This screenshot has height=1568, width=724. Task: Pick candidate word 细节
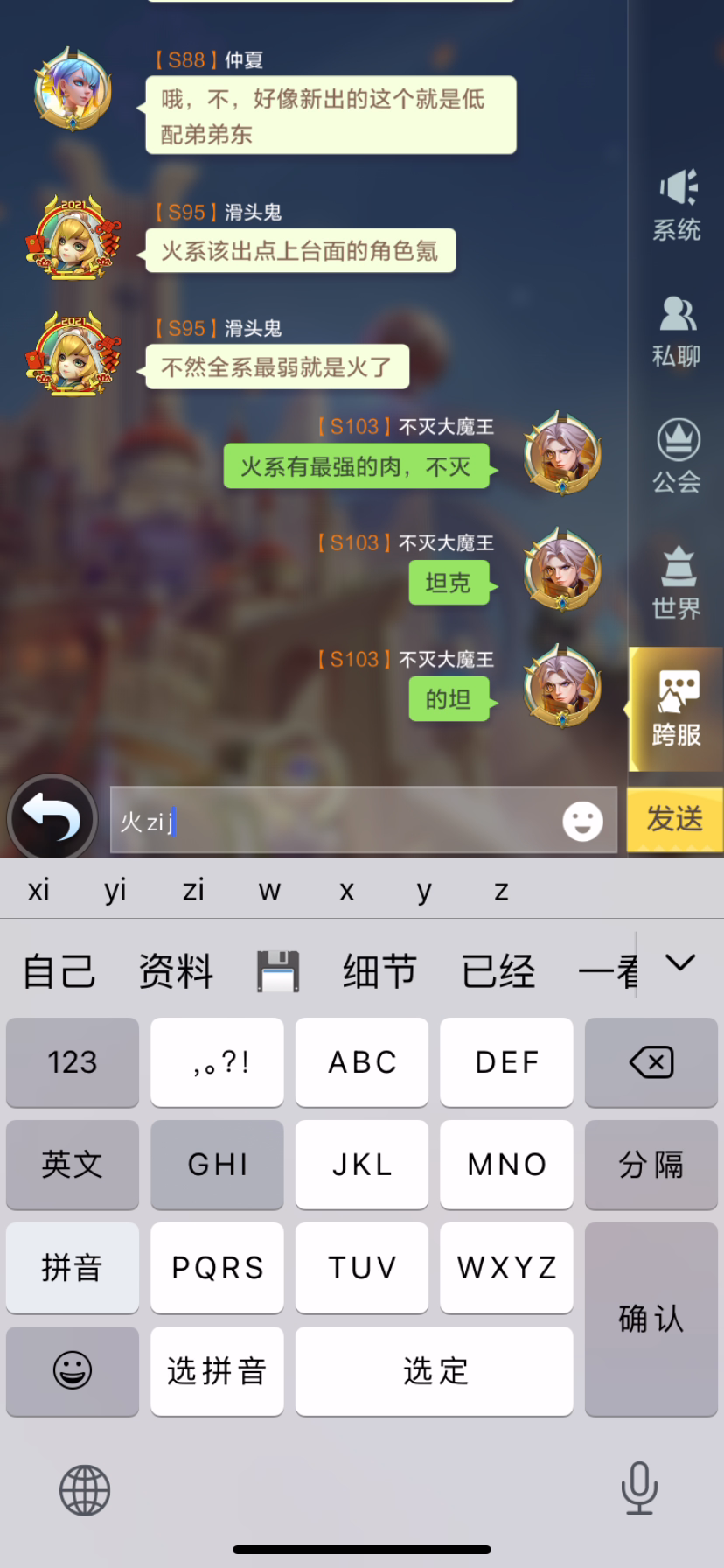point(379,971)
